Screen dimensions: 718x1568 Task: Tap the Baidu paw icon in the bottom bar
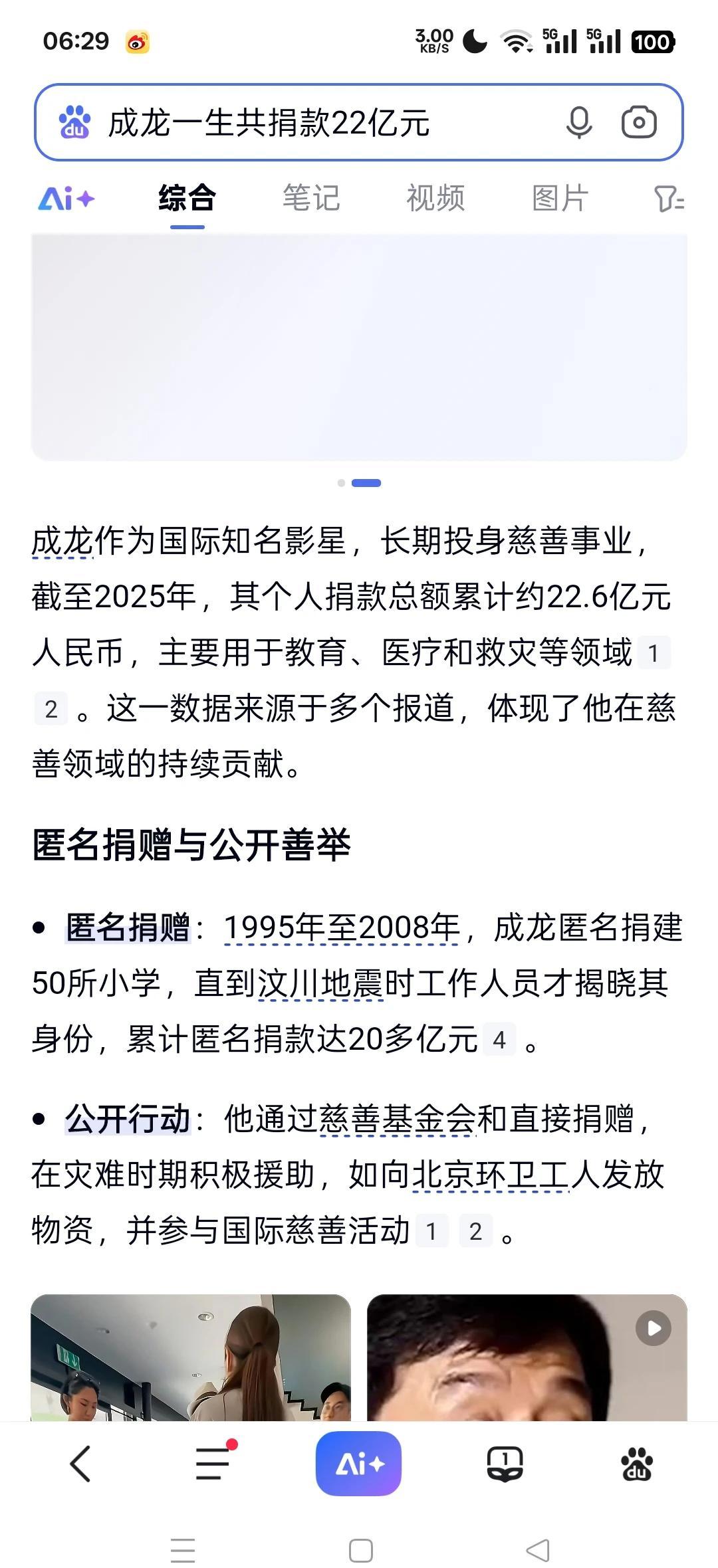click(x=637, y=1462)
